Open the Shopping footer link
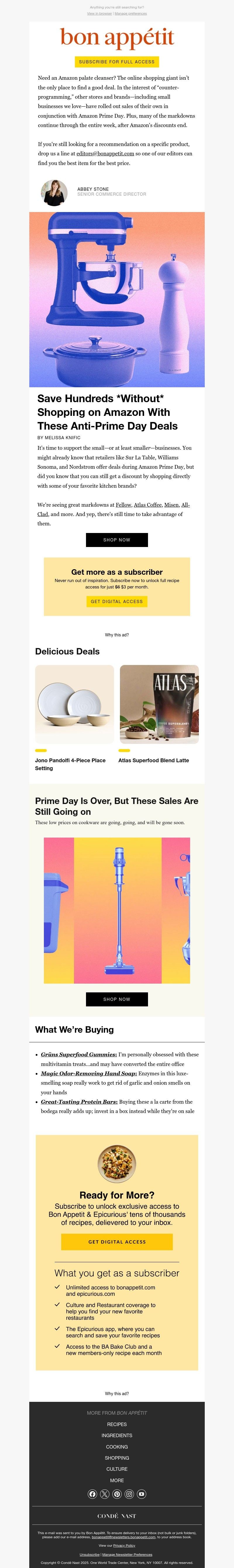The height and width of the screenshot is (1568, 234). tap(117, 1458)
